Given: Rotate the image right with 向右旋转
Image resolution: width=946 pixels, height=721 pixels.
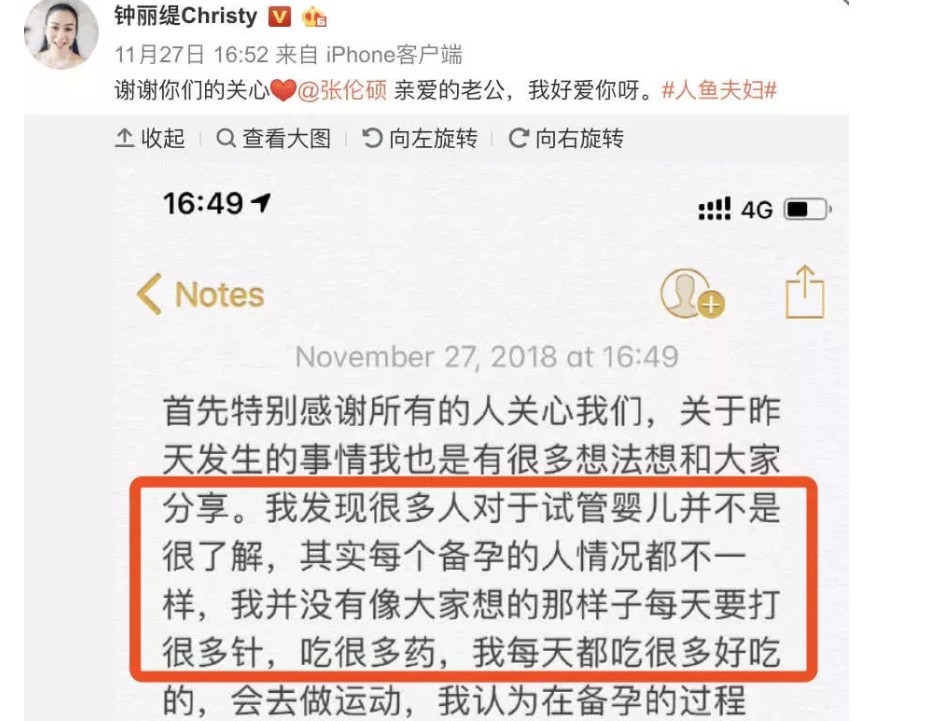Looking at the screenshot, I should (x=567, y=139).
